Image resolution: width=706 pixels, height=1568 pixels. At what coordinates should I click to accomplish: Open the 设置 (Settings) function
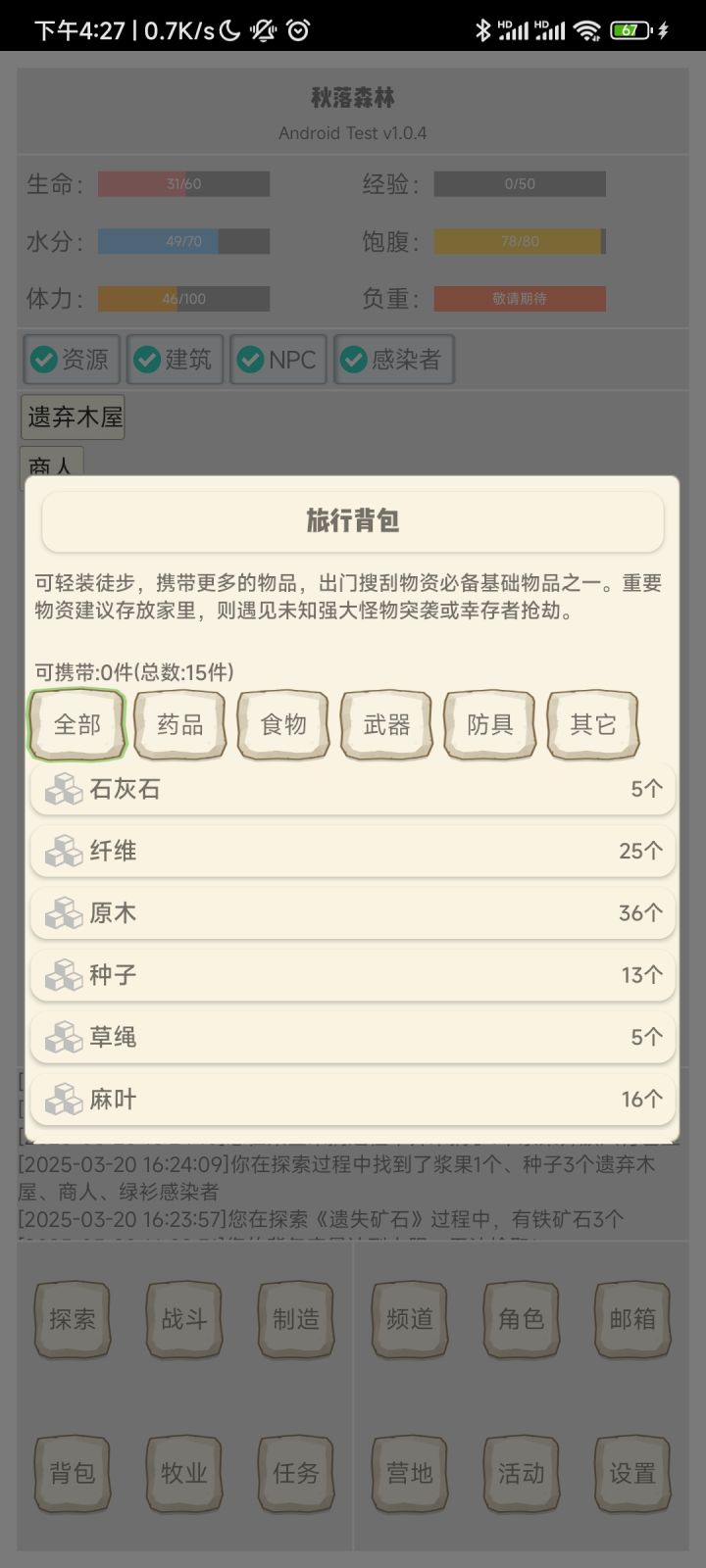click(632, 1473)
